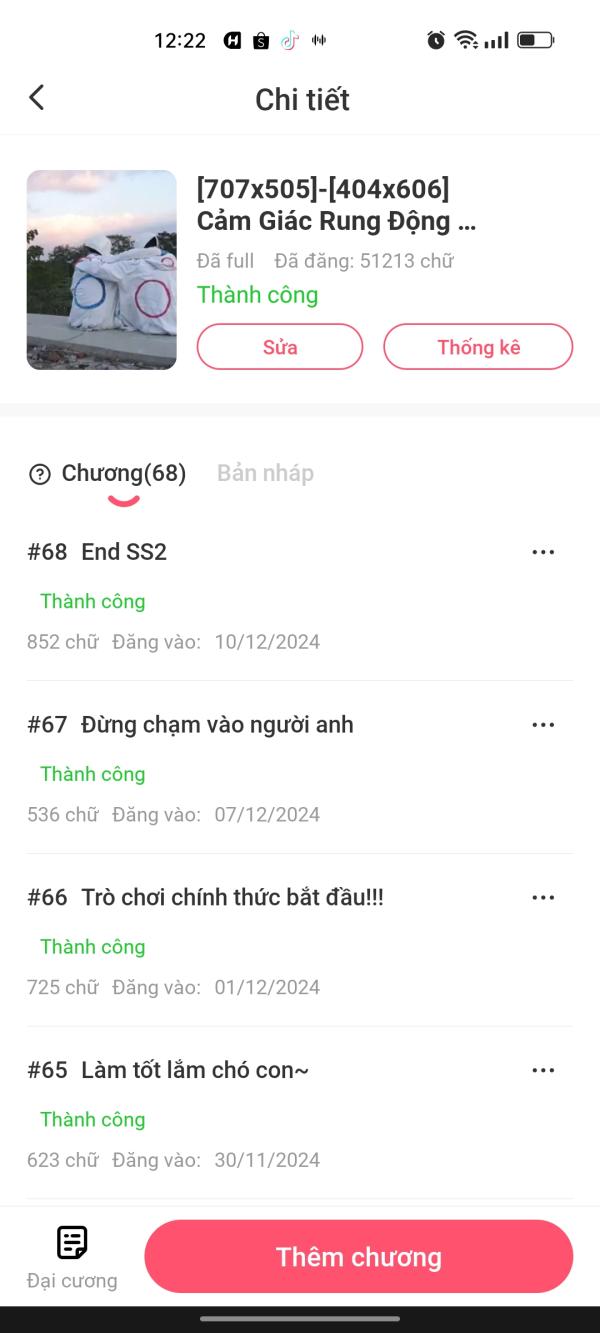Open more options for chapter #68
This screenshot has height=1333, width=600.
point(543,552)
